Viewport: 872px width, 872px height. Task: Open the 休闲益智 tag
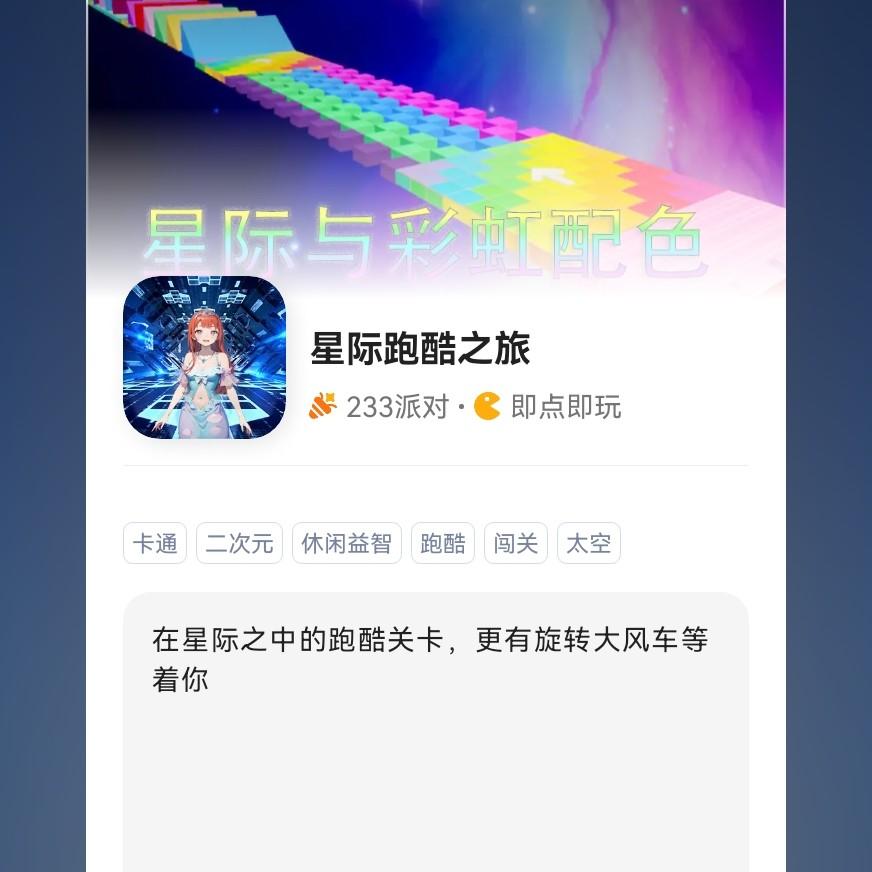[347, 543]
